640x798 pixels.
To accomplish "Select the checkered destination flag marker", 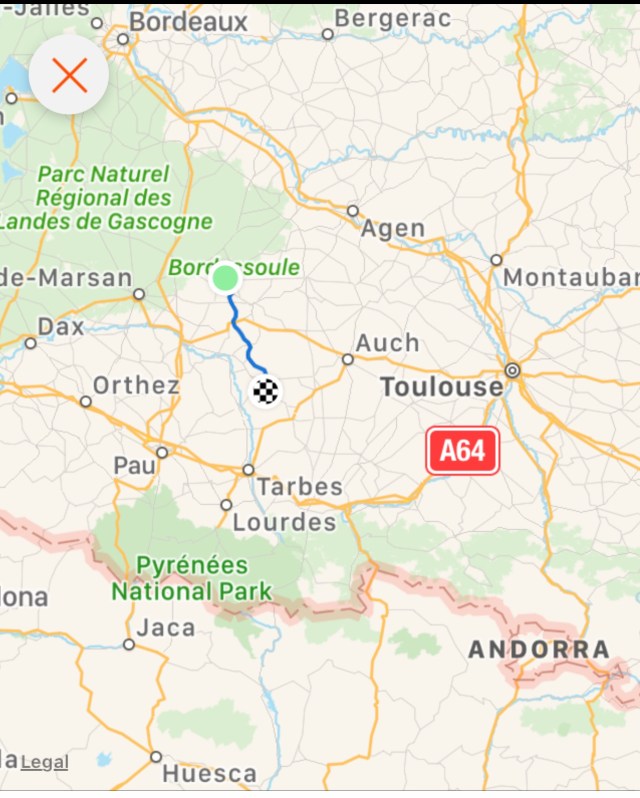I will (x=265, y=390).
